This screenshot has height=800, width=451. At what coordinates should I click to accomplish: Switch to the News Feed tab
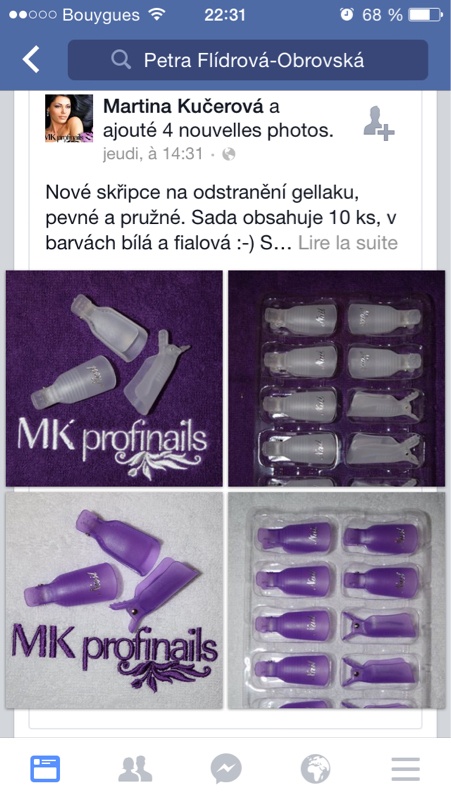(45, 769)
